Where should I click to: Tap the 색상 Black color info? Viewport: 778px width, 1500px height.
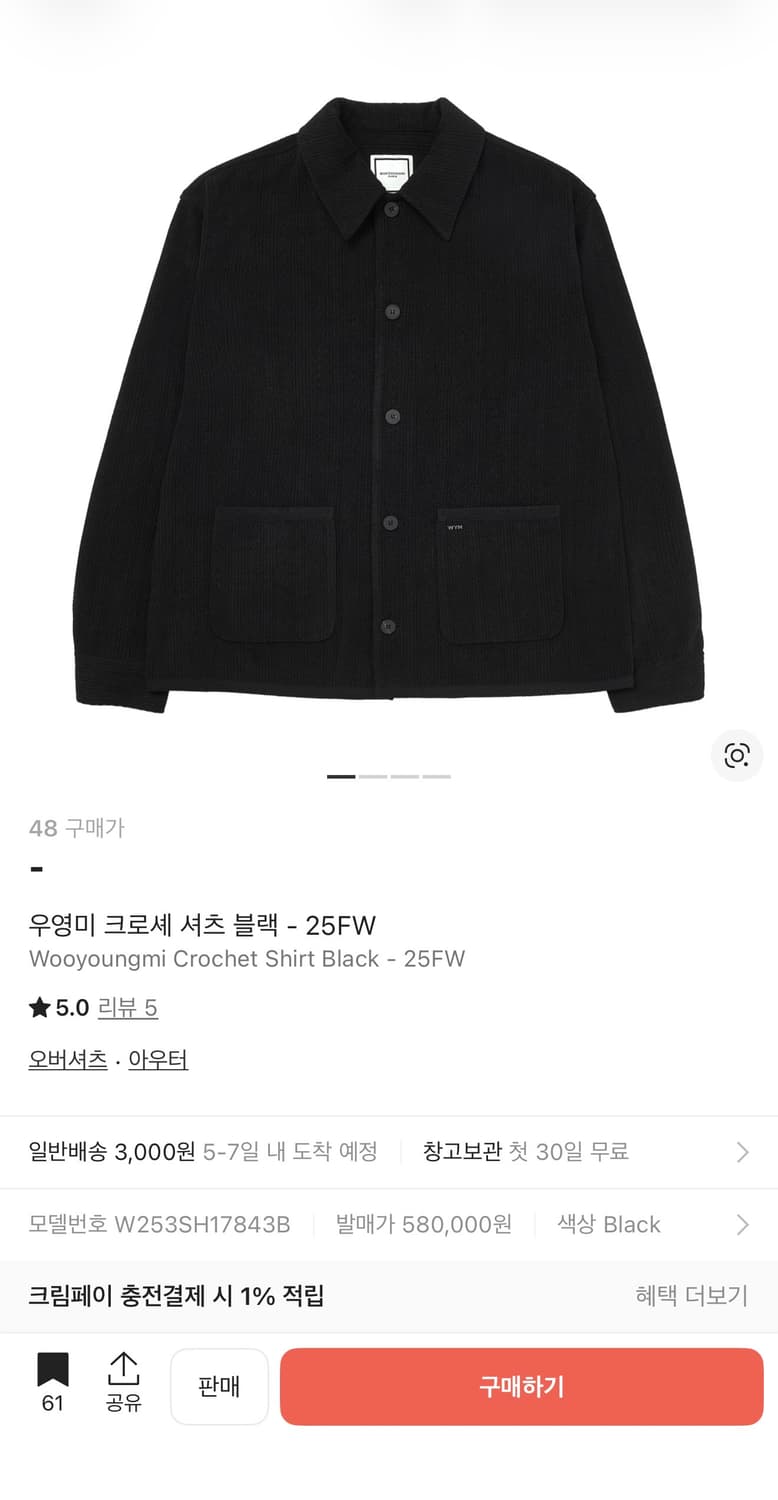[608, 1224]
